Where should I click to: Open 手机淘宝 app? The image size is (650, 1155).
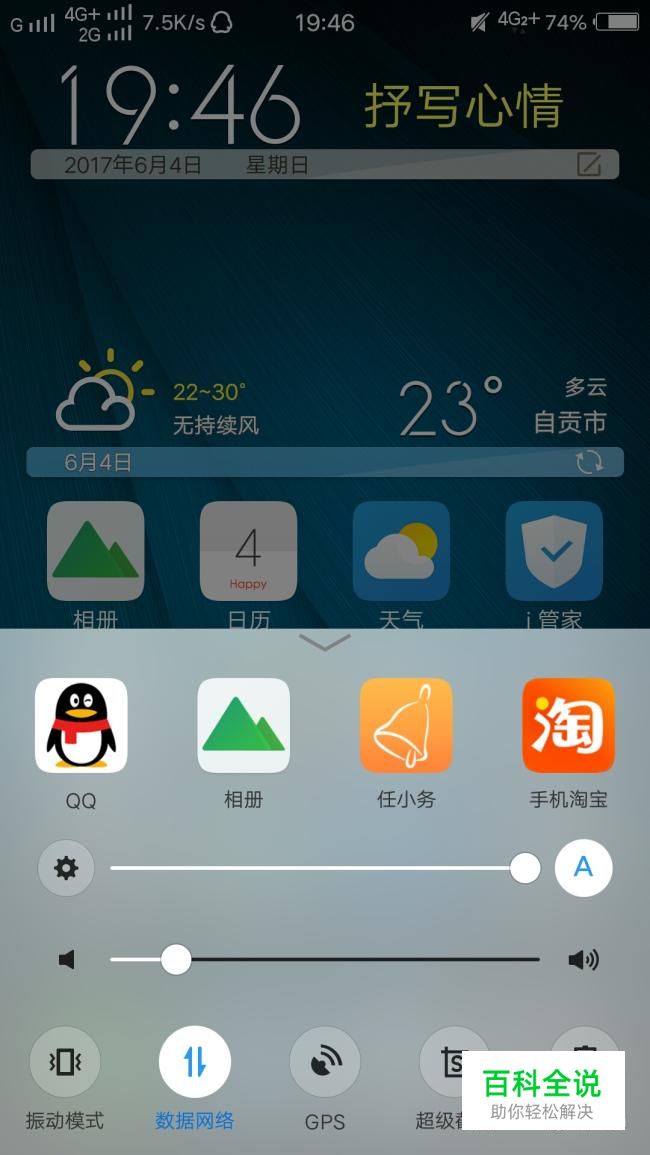click(568, 726)
